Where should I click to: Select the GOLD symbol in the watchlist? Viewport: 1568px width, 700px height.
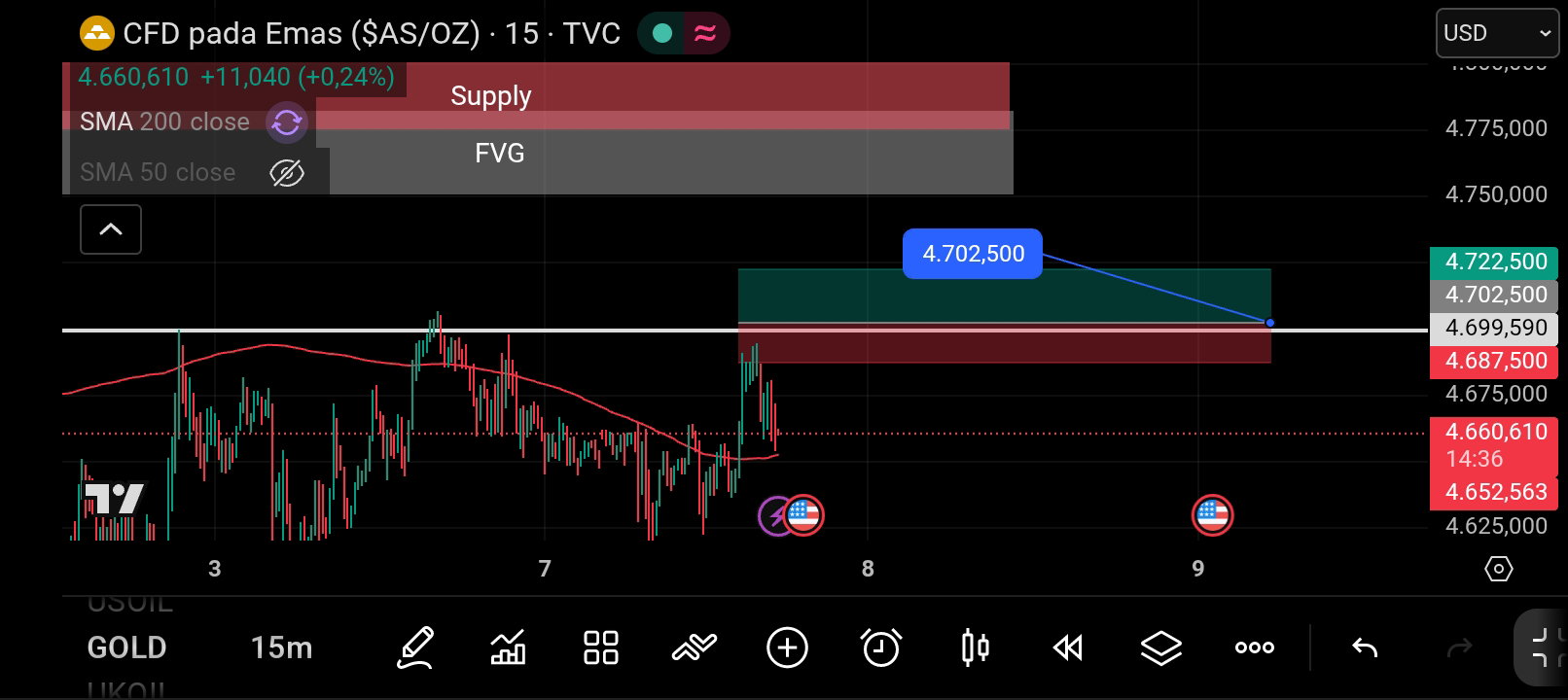pos(126,647)
